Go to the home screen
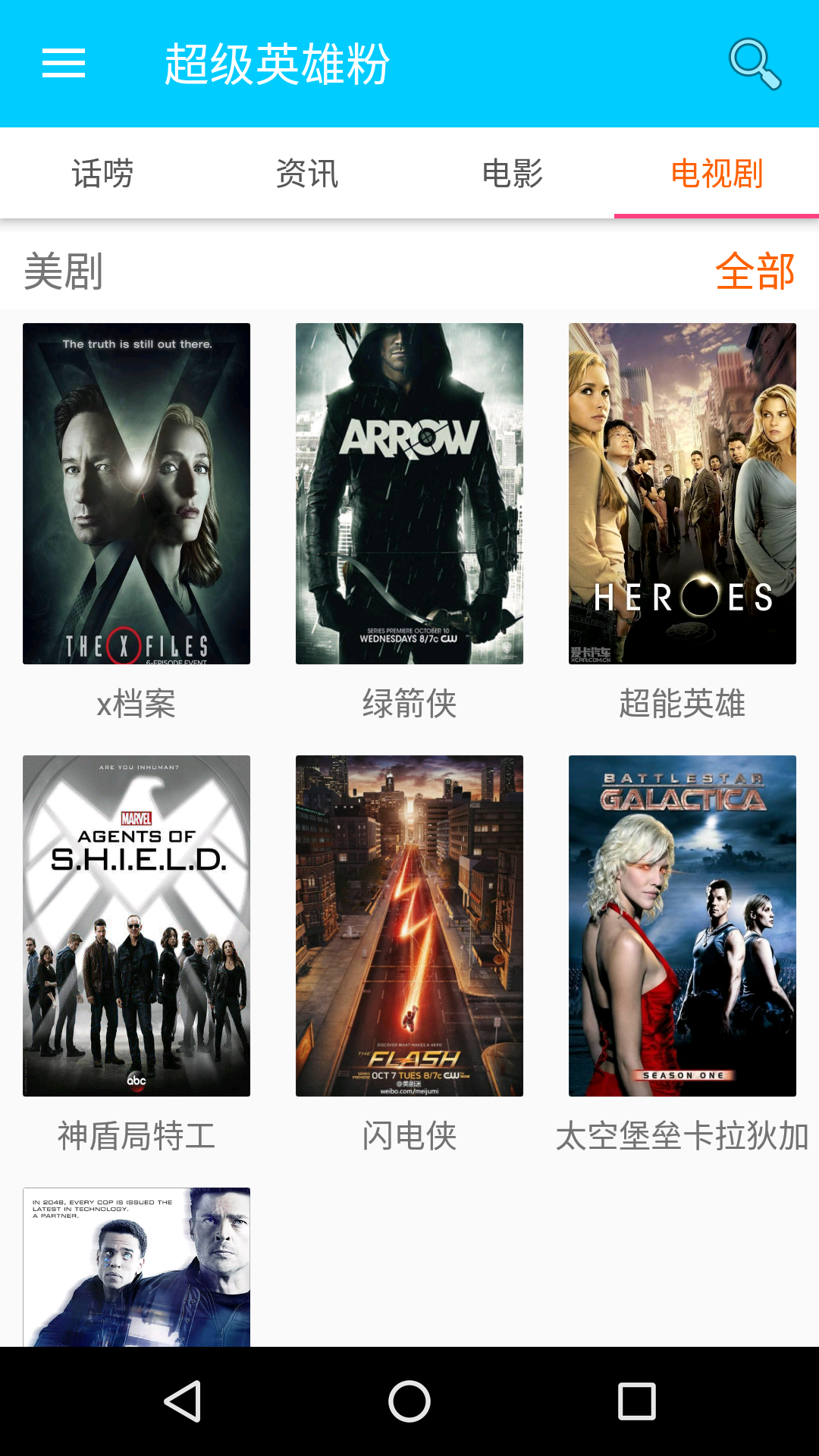The image size is (819, 1456). 409,1401
